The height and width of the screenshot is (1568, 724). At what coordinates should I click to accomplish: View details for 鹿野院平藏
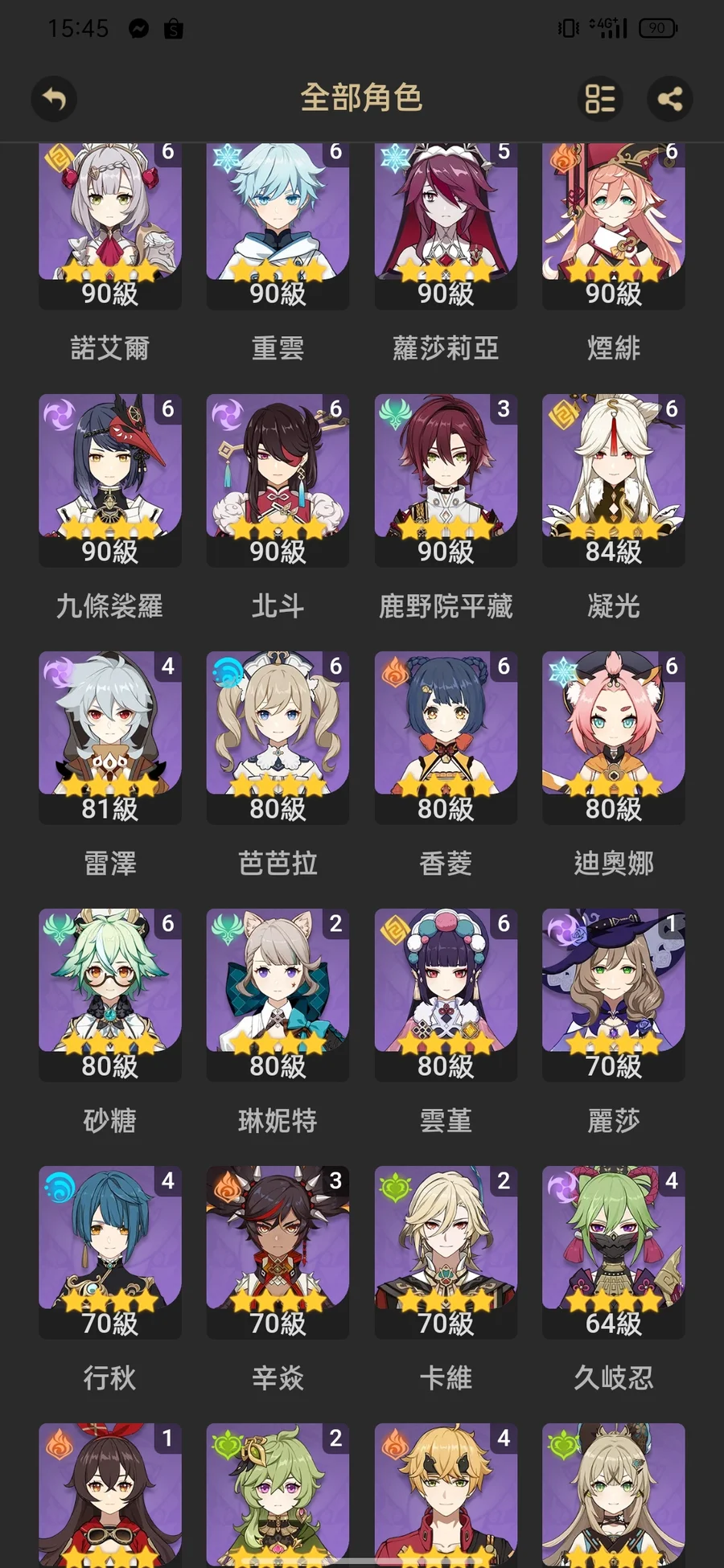pos(446,480)
